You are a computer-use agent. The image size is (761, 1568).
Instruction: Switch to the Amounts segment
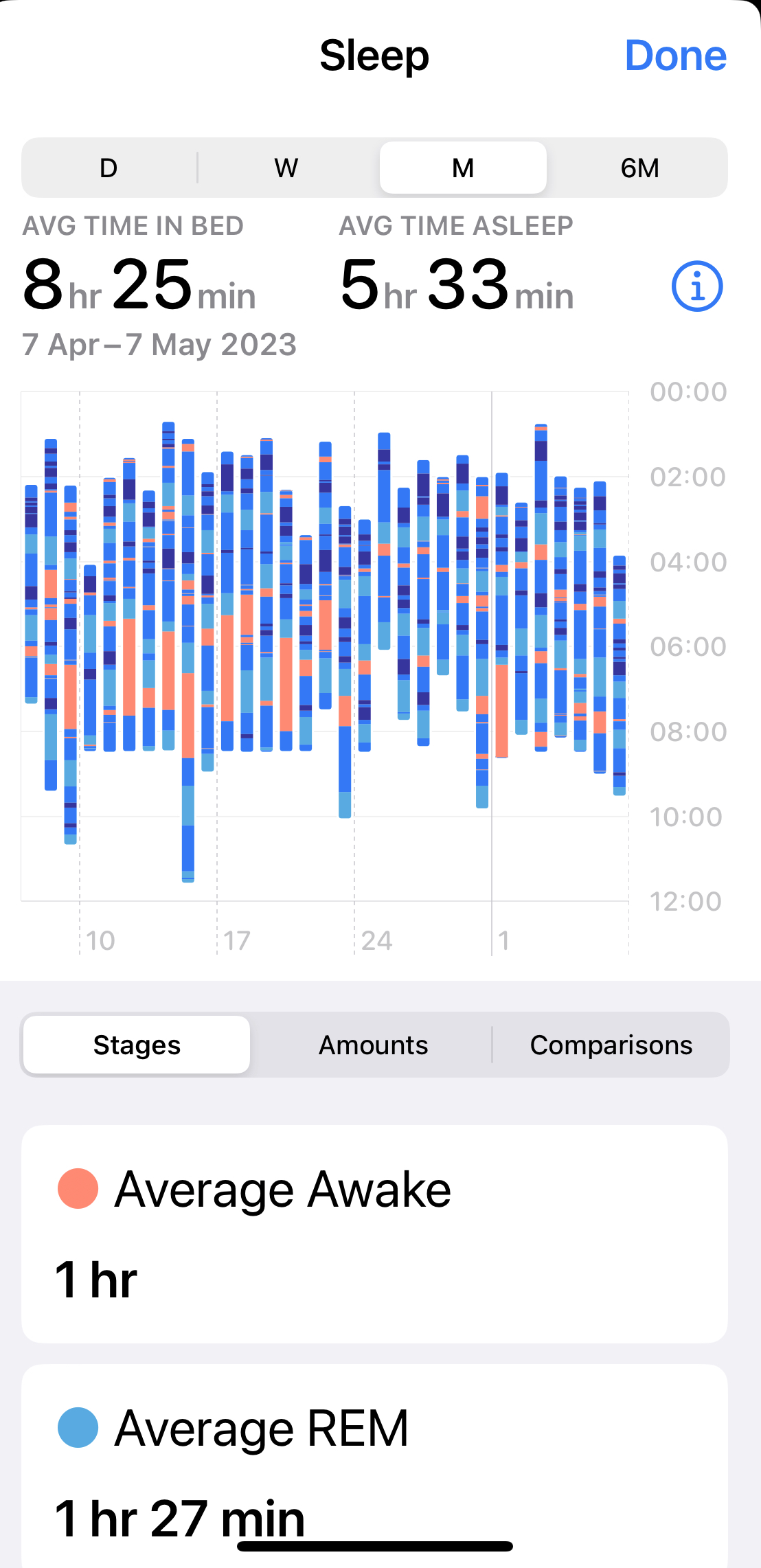click(373, 1045)
